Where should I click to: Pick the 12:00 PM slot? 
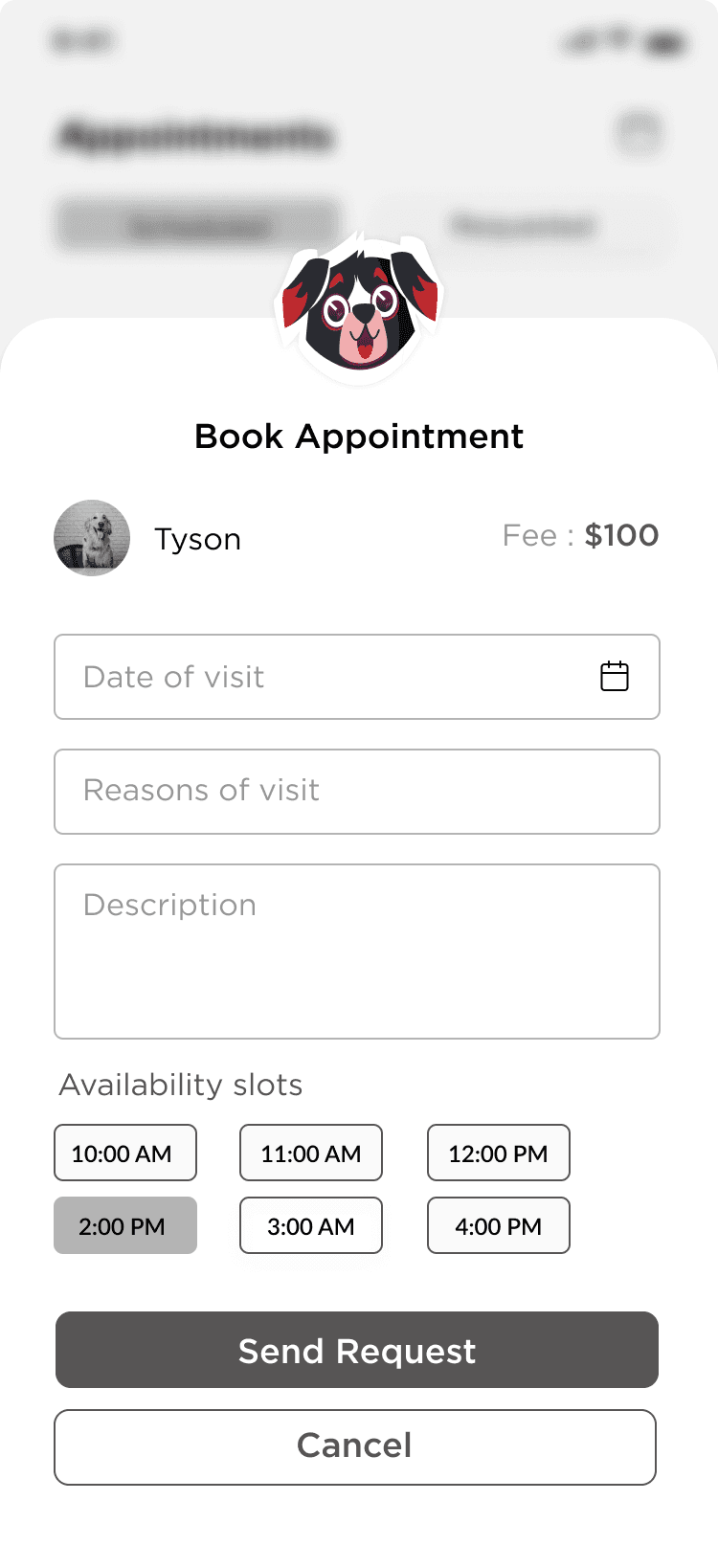[498, 1153]
